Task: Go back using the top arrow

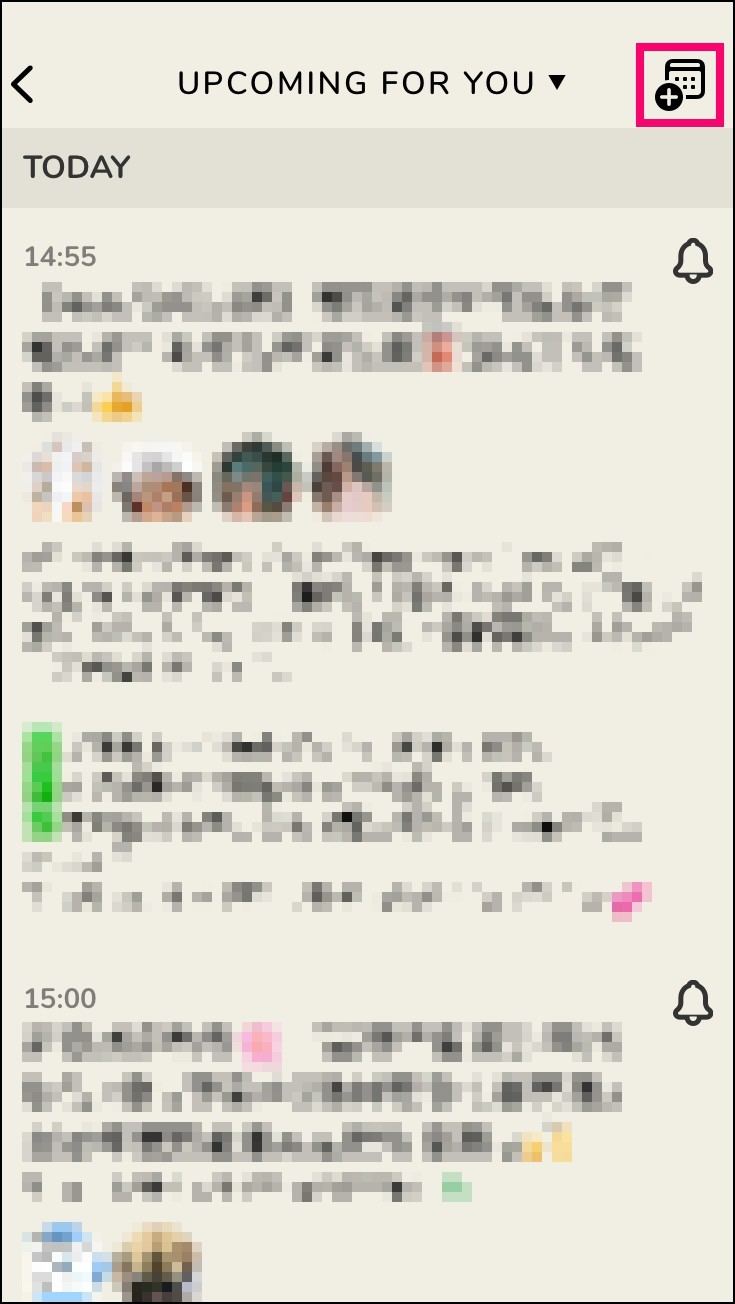Action: (x=23, y=84)
